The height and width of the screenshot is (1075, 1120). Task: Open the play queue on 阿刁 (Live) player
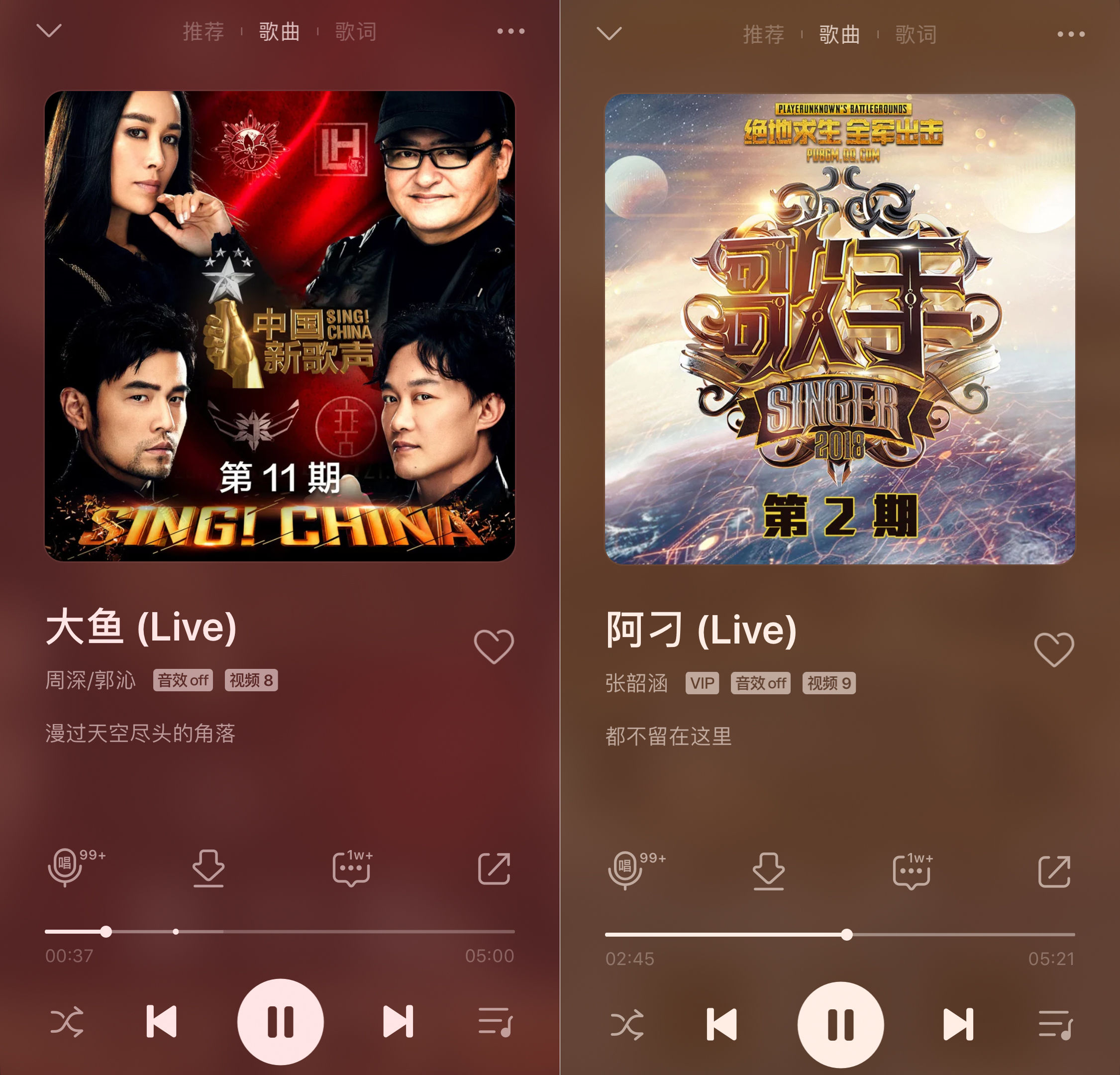point(1055,1024)
